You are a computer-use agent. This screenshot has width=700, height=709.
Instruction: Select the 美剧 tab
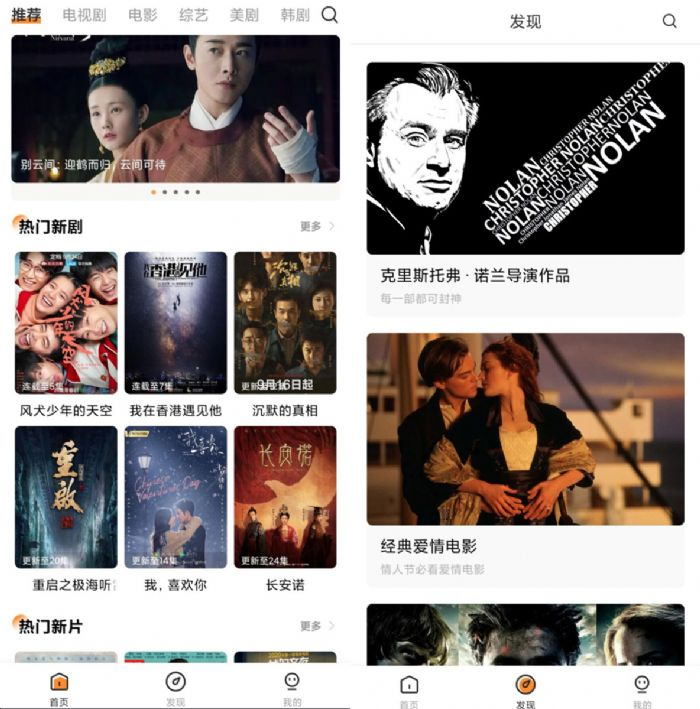tap(244, 15)
